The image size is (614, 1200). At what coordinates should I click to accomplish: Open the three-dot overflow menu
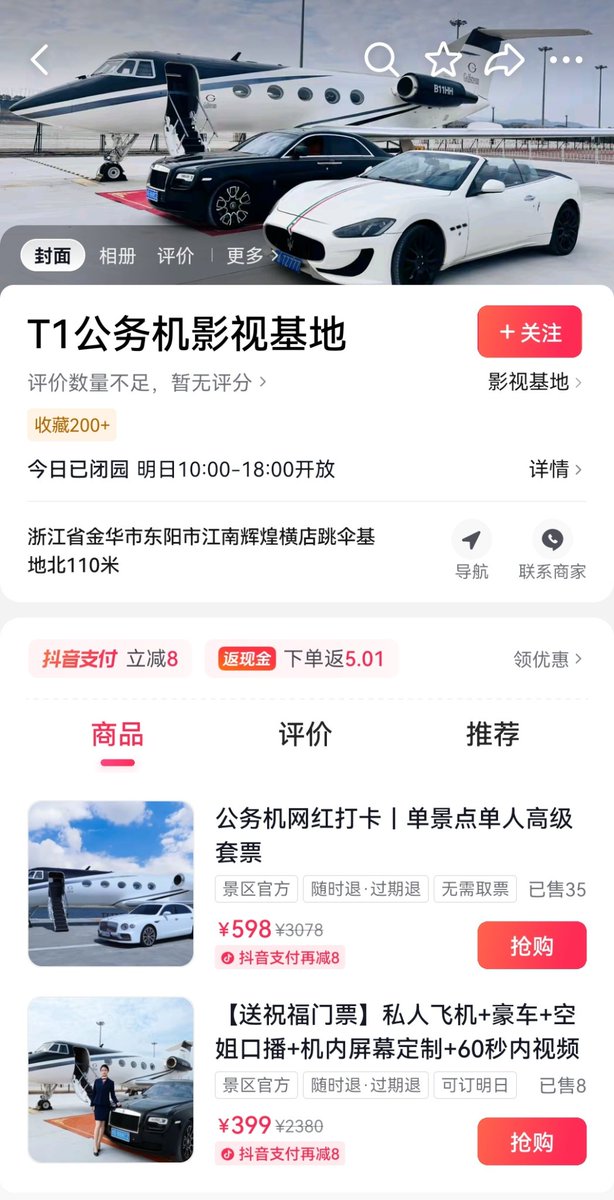click(x=566, y=60)
